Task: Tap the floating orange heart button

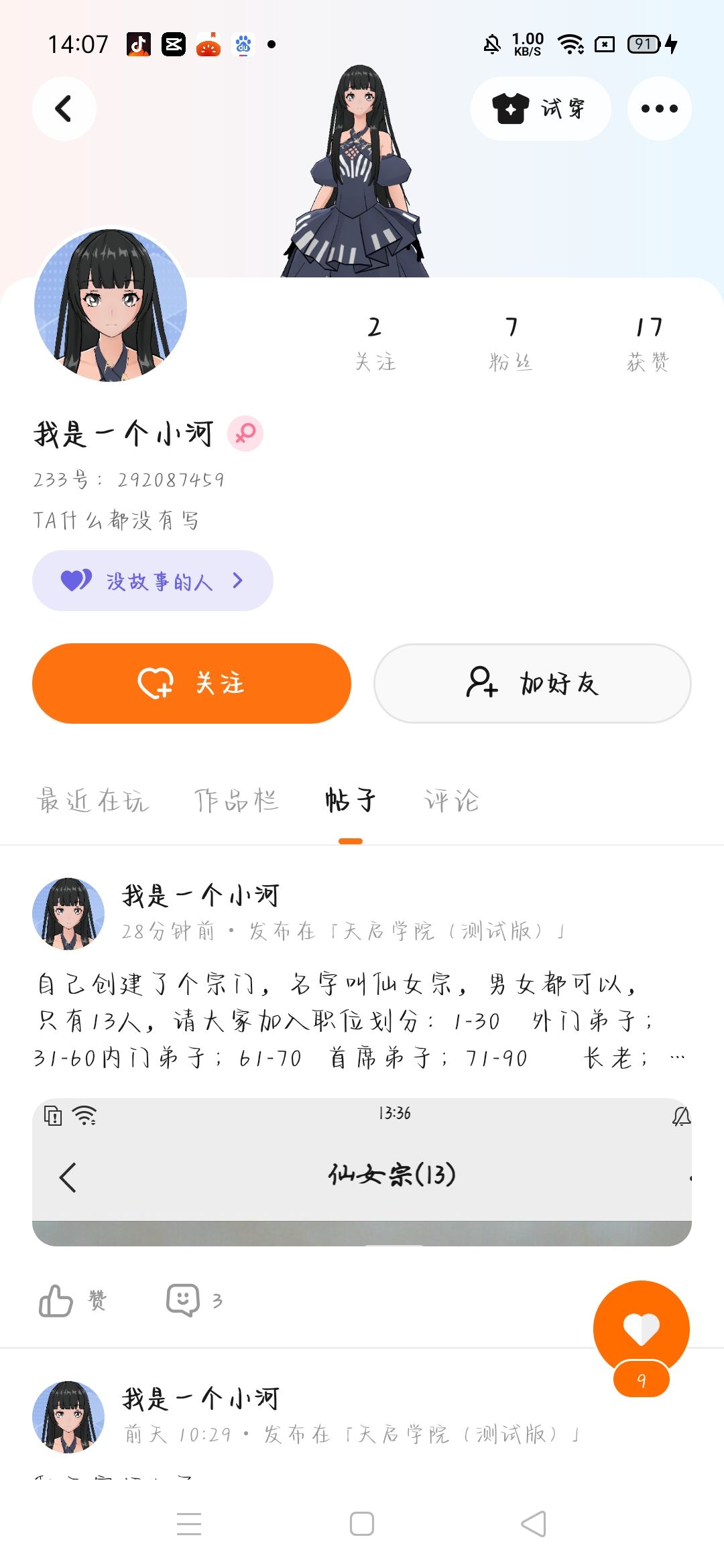Action: point(641,1328)
